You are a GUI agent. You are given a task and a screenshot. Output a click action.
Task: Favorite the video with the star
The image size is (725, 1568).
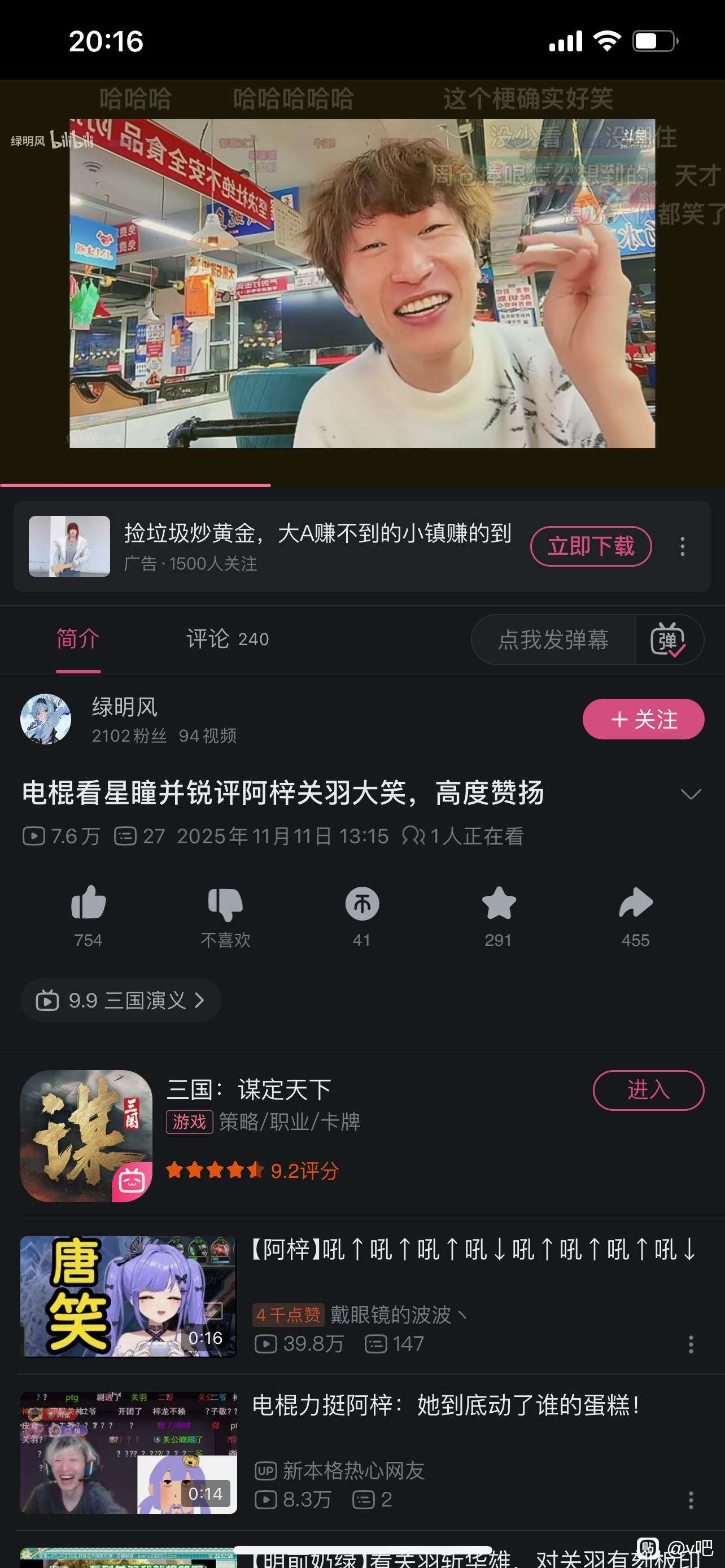point(499,903)
